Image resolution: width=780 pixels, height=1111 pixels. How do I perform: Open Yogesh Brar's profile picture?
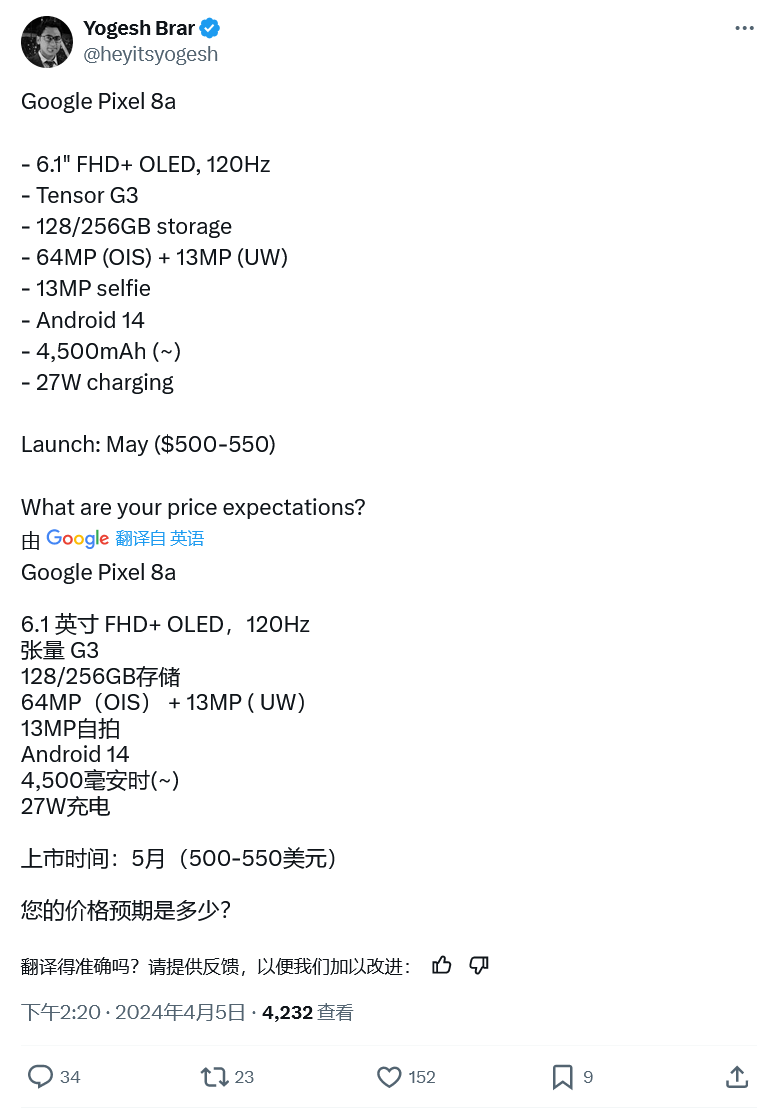46,41
